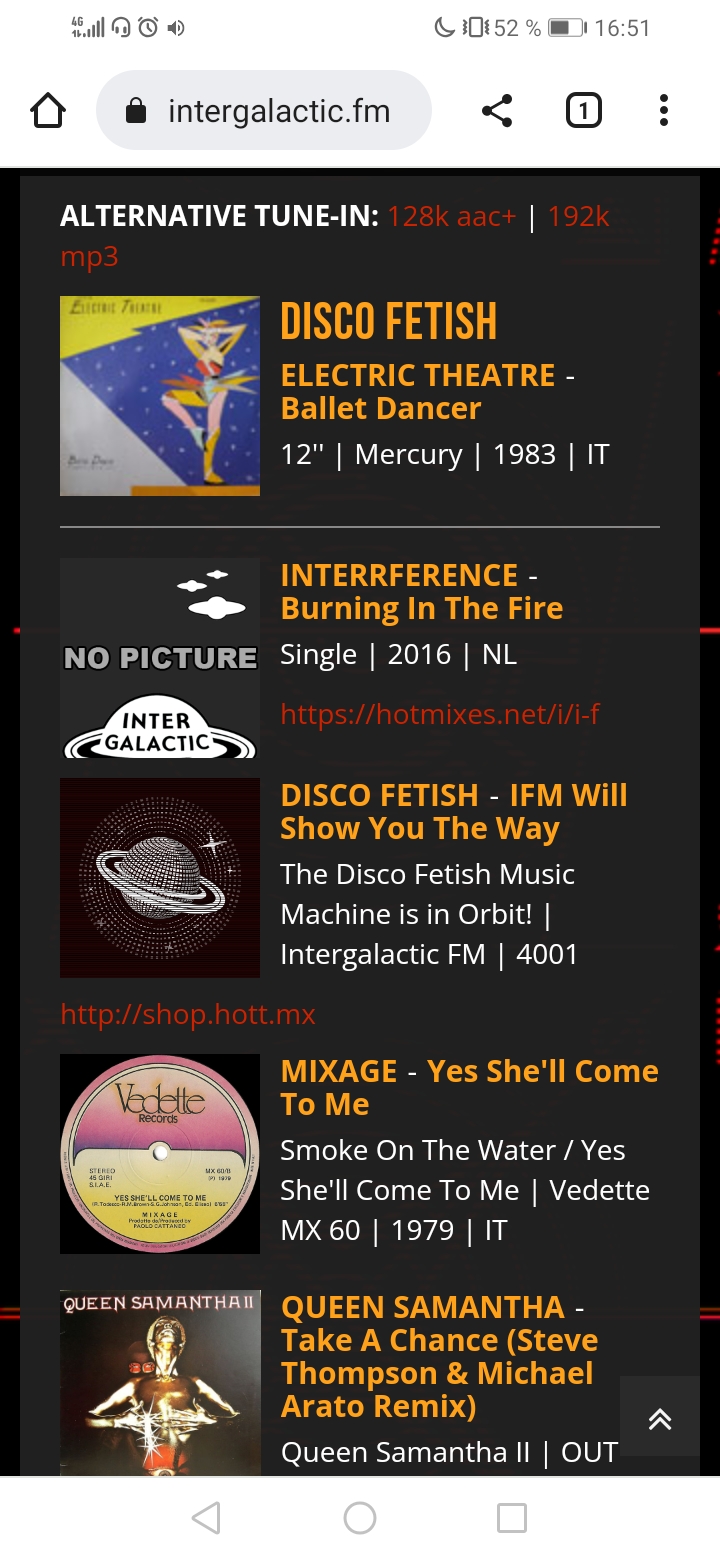Viewport: 720px width, 1560px height.
Task: Open the recent apps view
Action: tap(512, 1518)
